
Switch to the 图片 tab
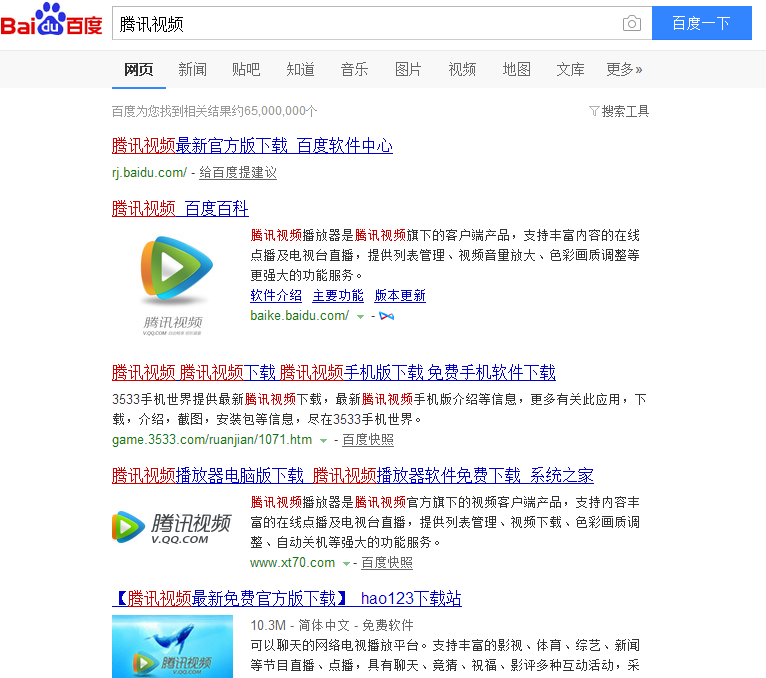(x=408, y=69)
